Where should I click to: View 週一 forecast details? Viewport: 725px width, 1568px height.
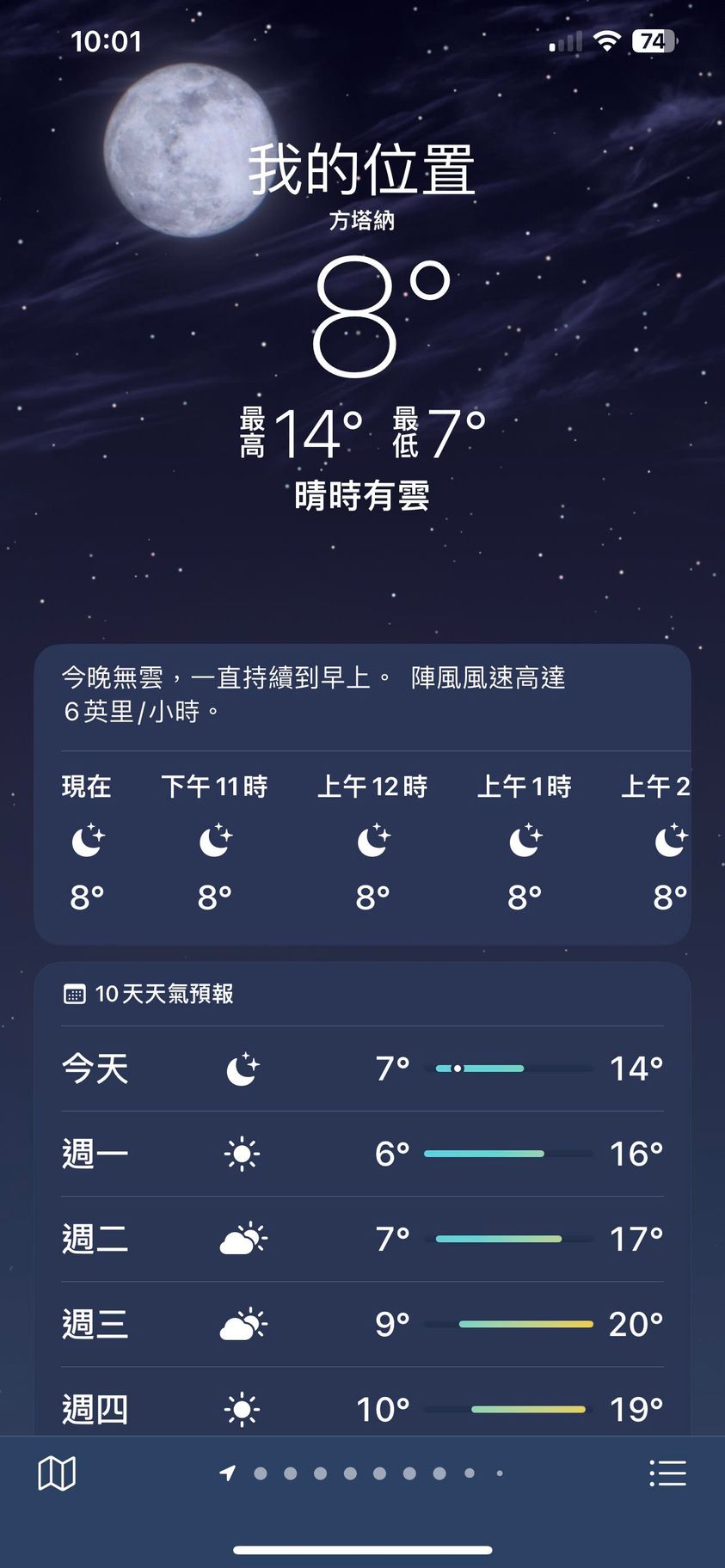tap(361, 1154)
